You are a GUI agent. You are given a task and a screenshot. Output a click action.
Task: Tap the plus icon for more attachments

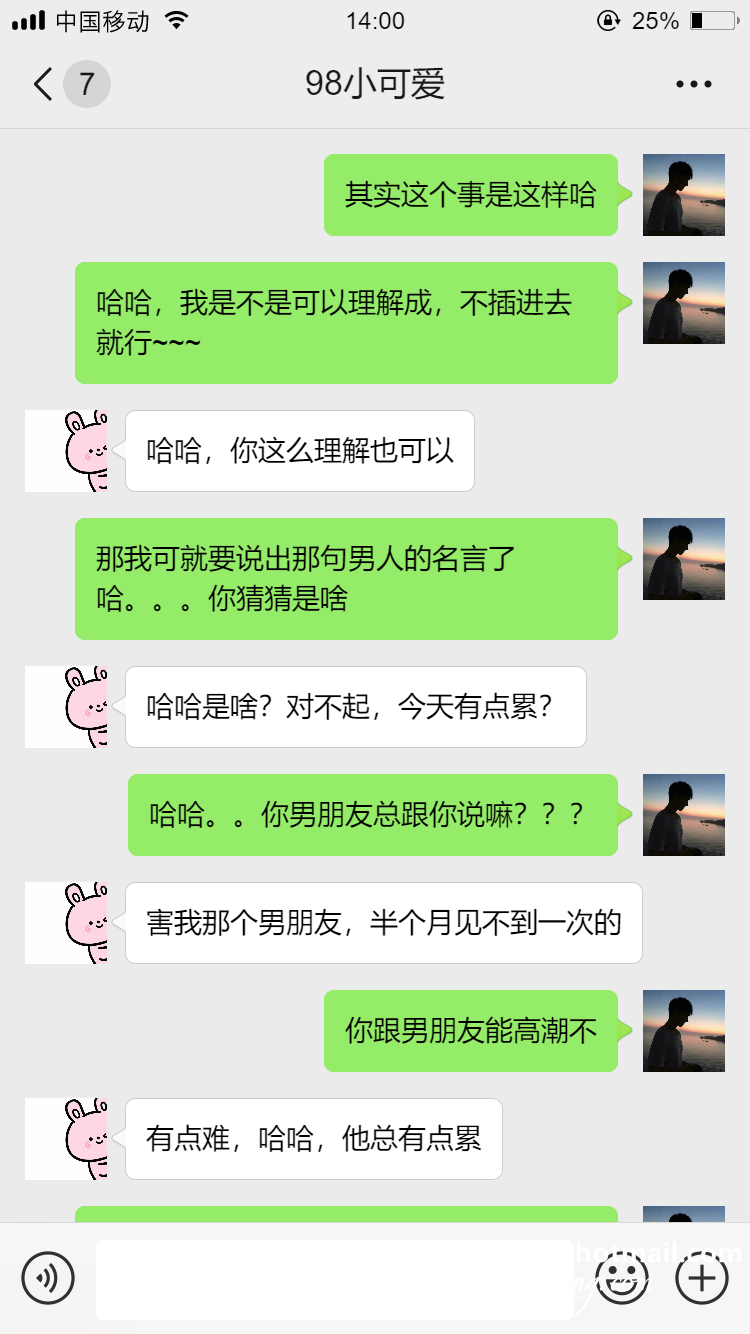701,1278
